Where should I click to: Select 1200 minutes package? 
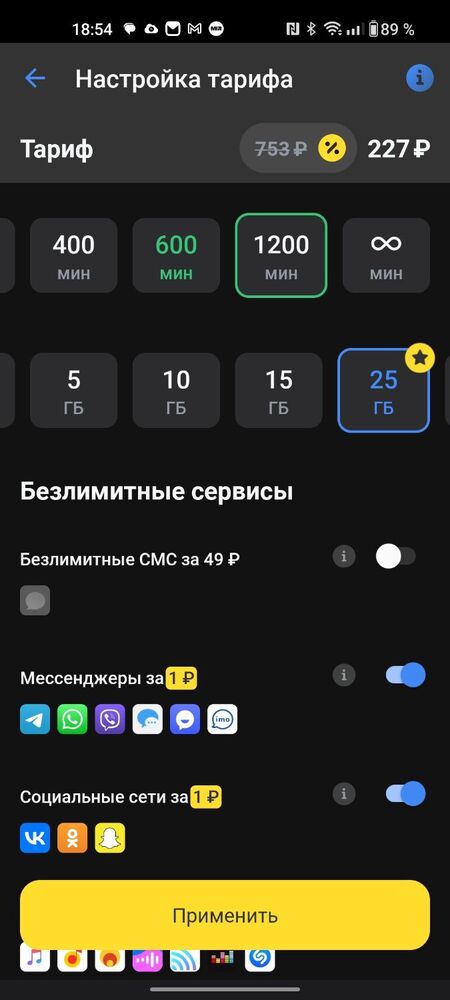coord(281,255)
